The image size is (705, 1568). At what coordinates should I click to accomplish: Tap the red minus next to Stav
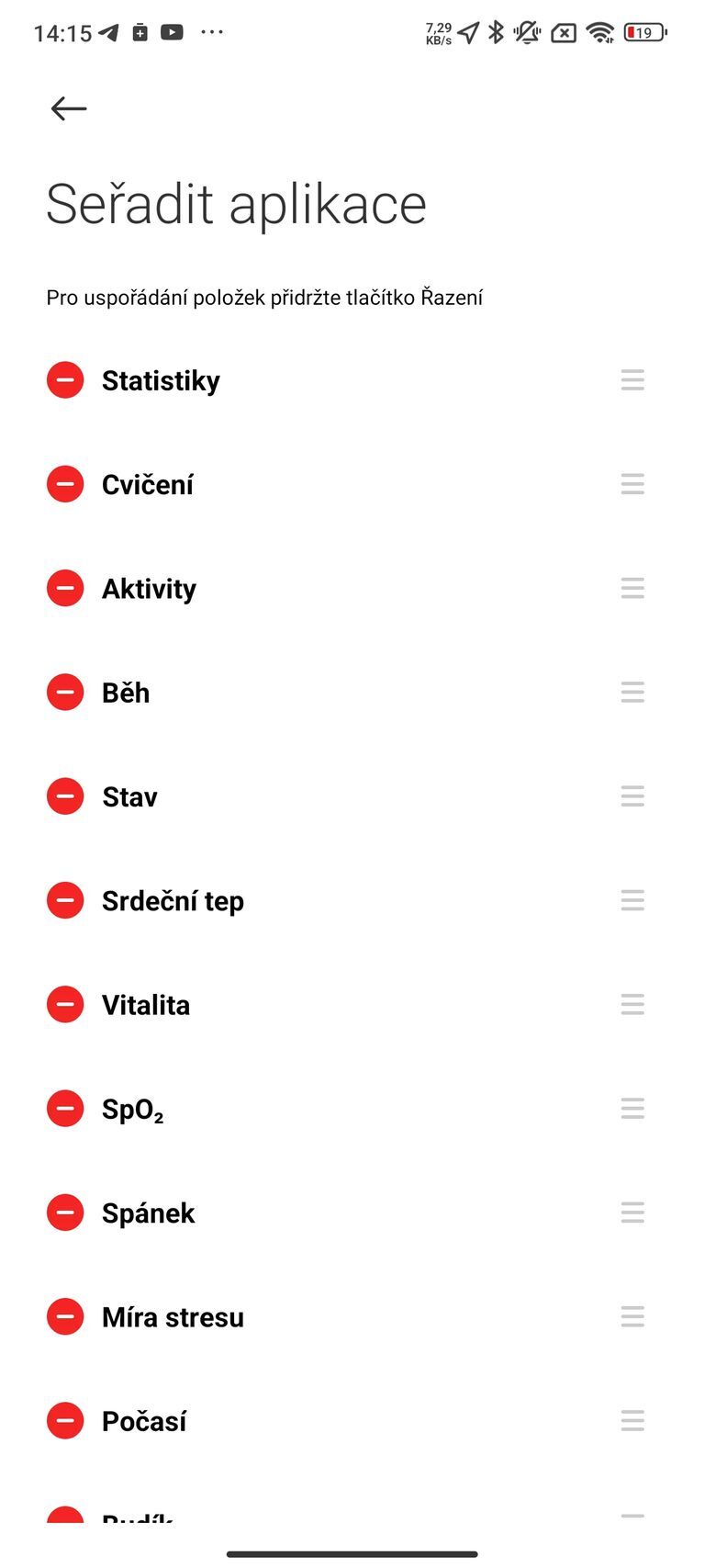65,796
